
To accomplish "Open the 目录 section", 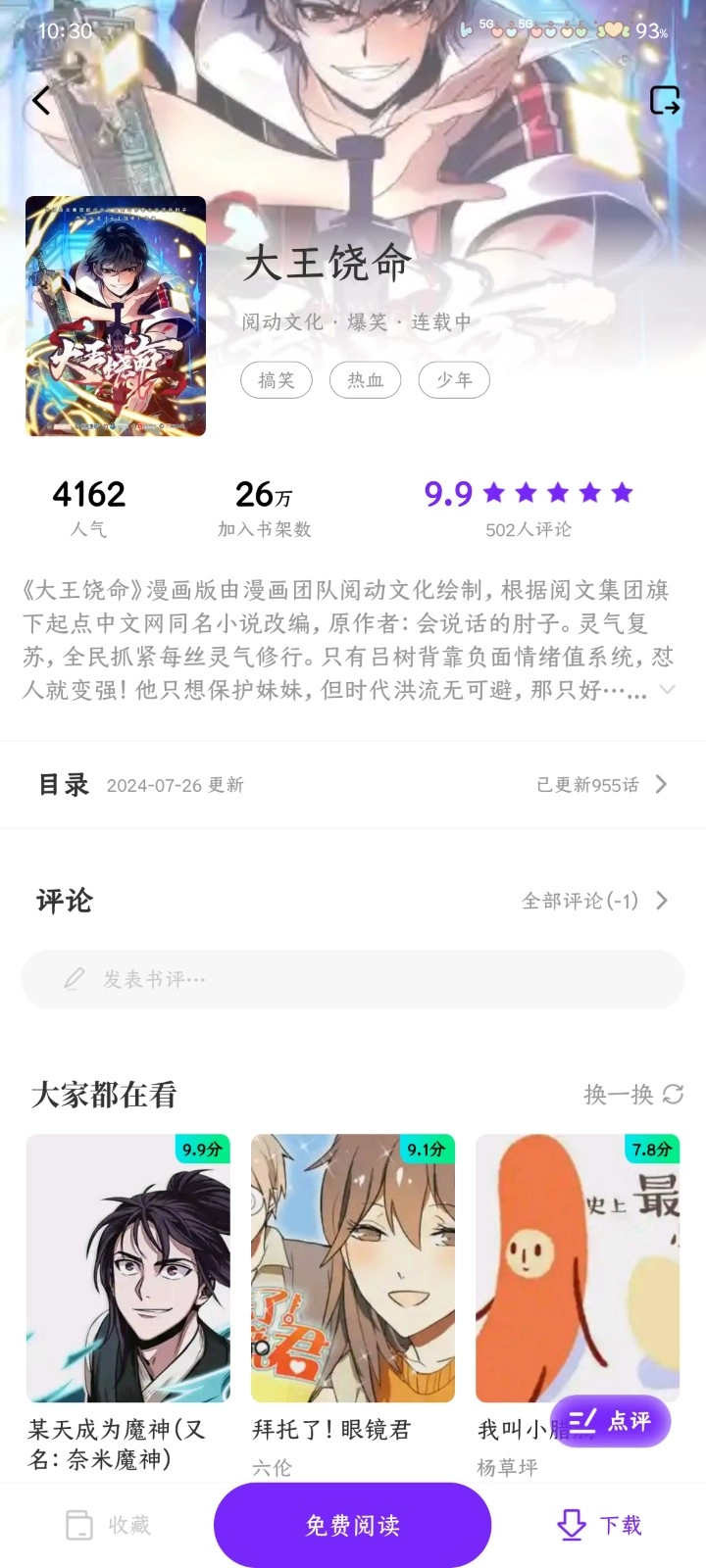I will (x=63, y=784).
